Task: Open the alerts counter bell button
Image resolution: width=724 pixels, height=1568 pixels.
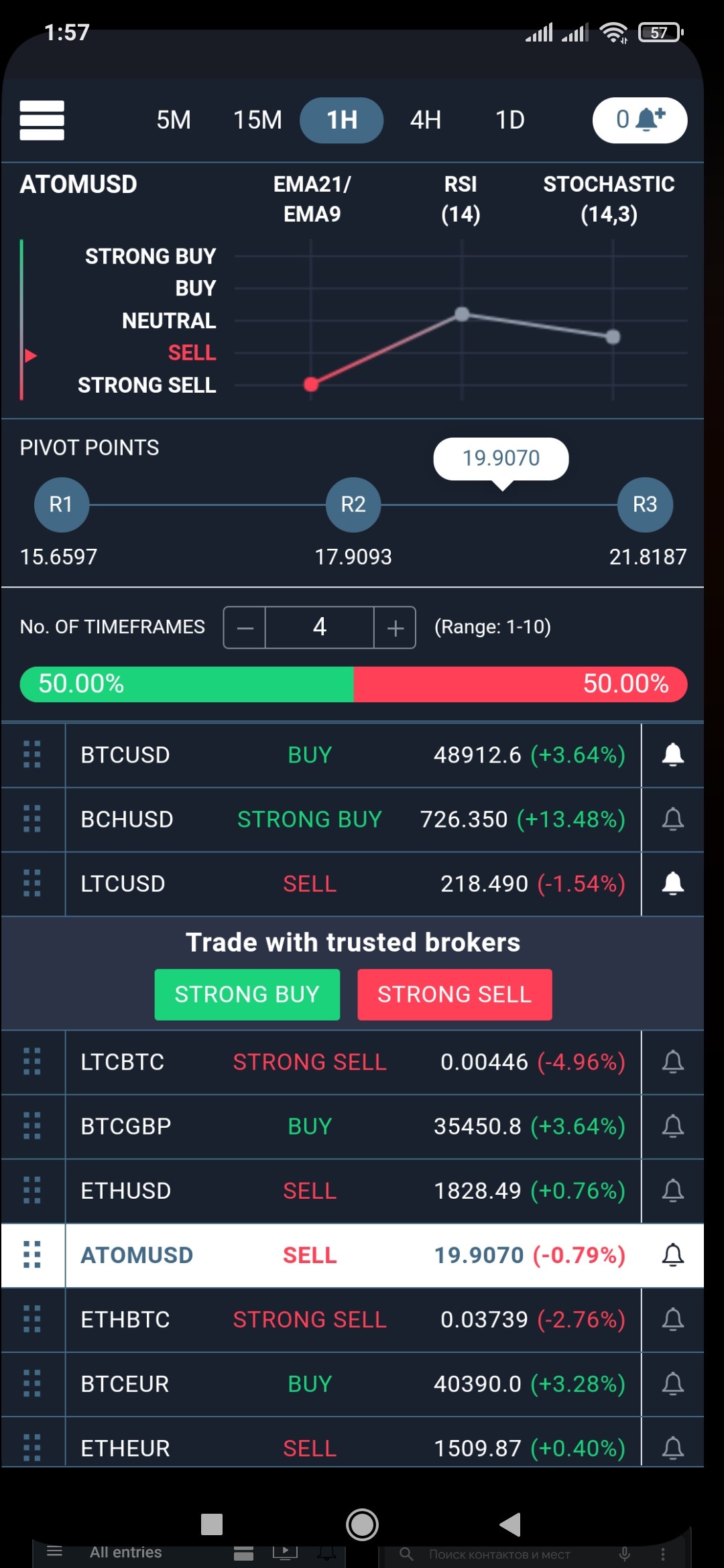Action: tap(640, 121)
